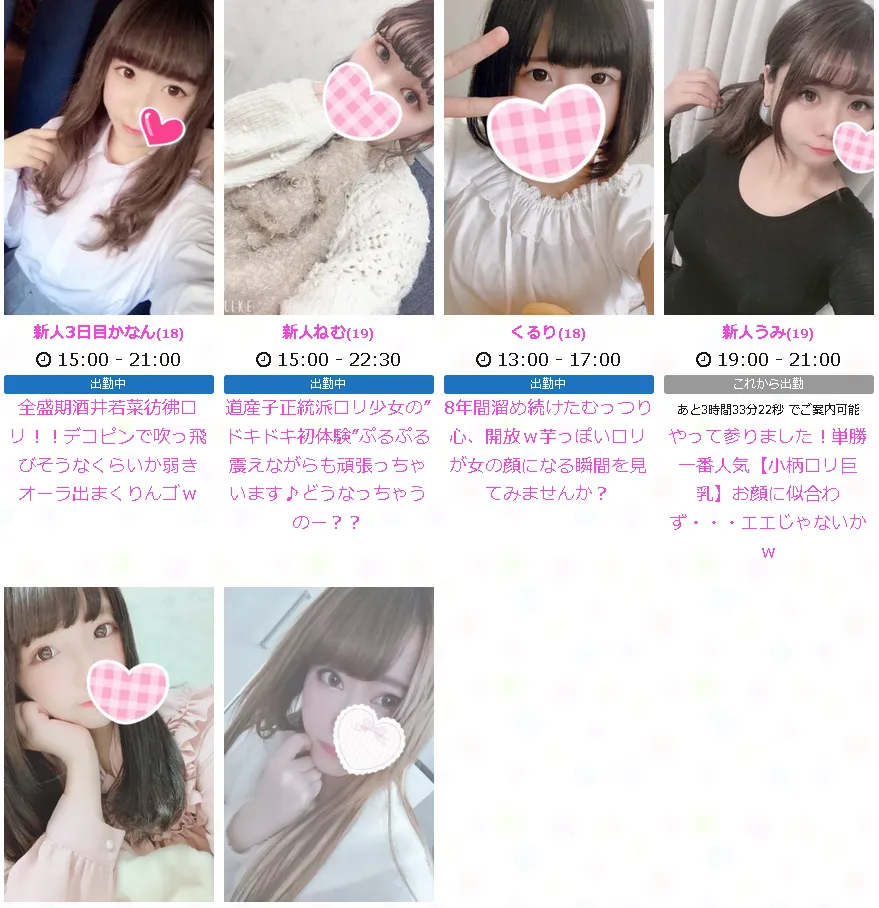This screenshot has height=908, width=879.
Task: Tap the 新人3日目かなん name link
Action: pos(108,333)
